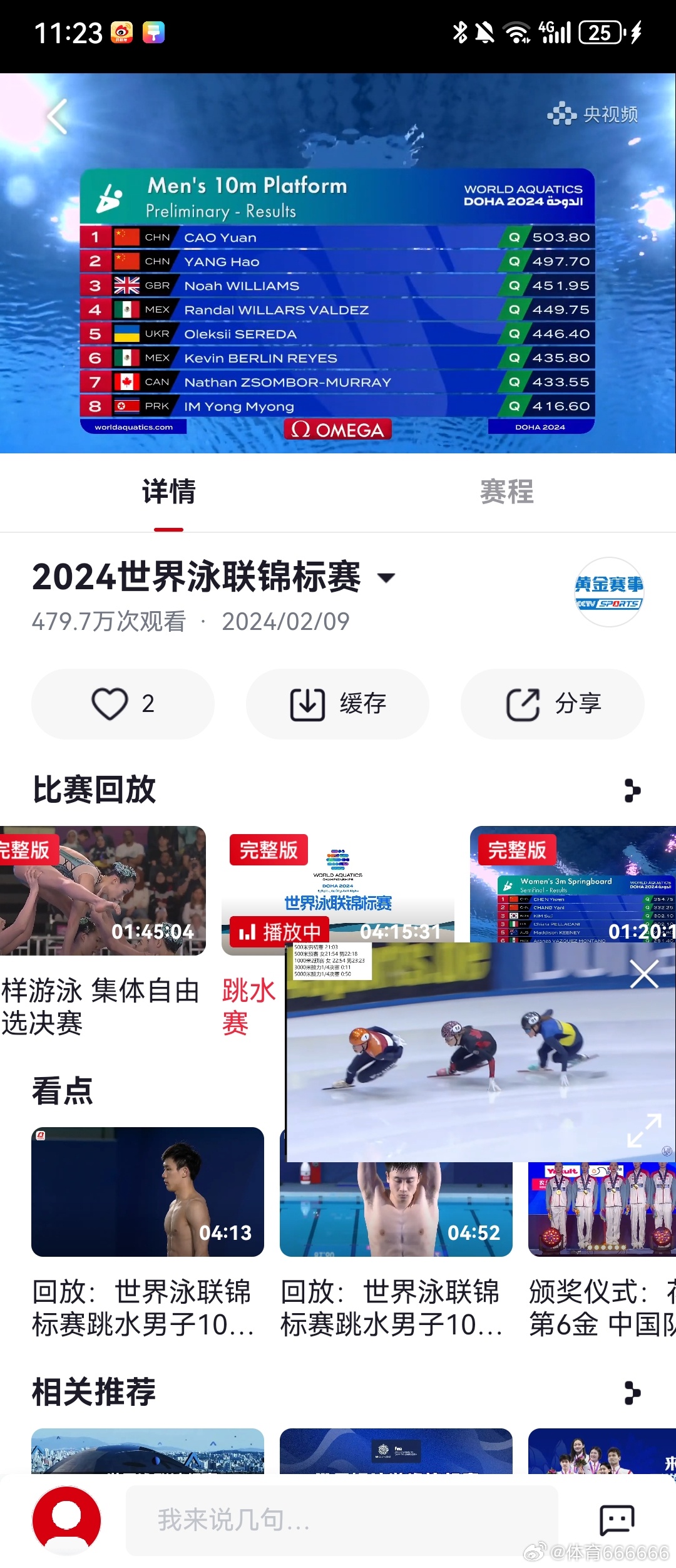Open the profile avatar beside the comment box
The height and width of the screenshot is (1568, 676).
point(66,1520)
